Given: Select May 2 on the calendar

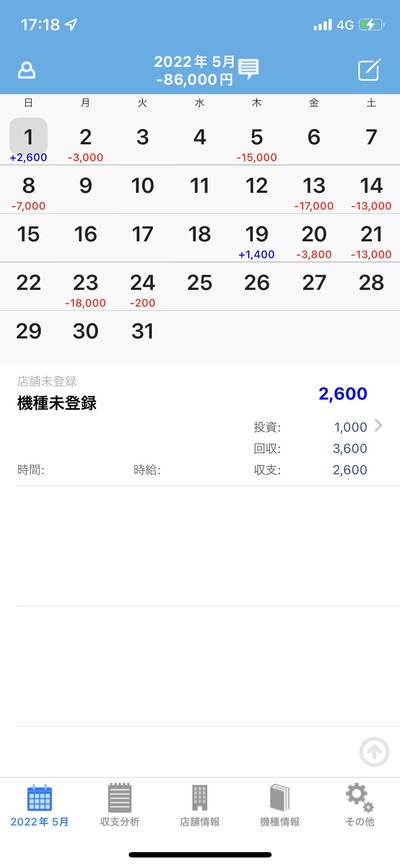Looking at the screenshot, I should point(86,141).
